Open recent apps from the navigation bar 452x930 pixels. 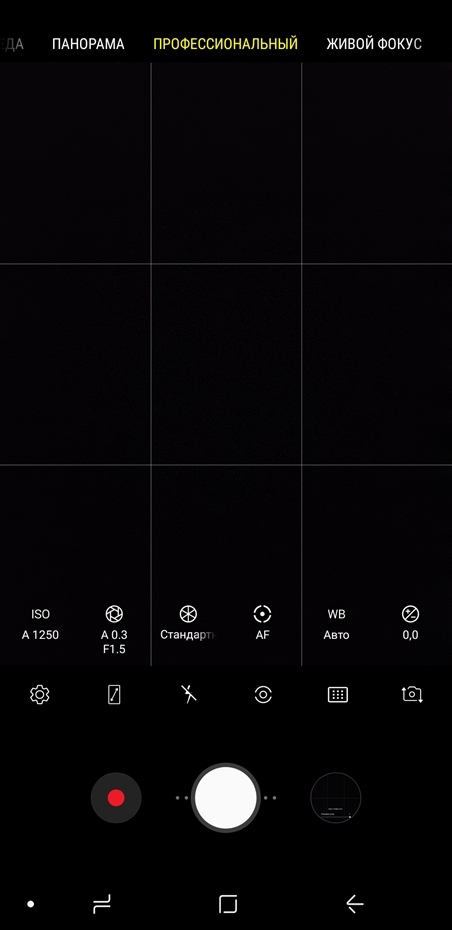pyautogui.click(x=102, y=904)
